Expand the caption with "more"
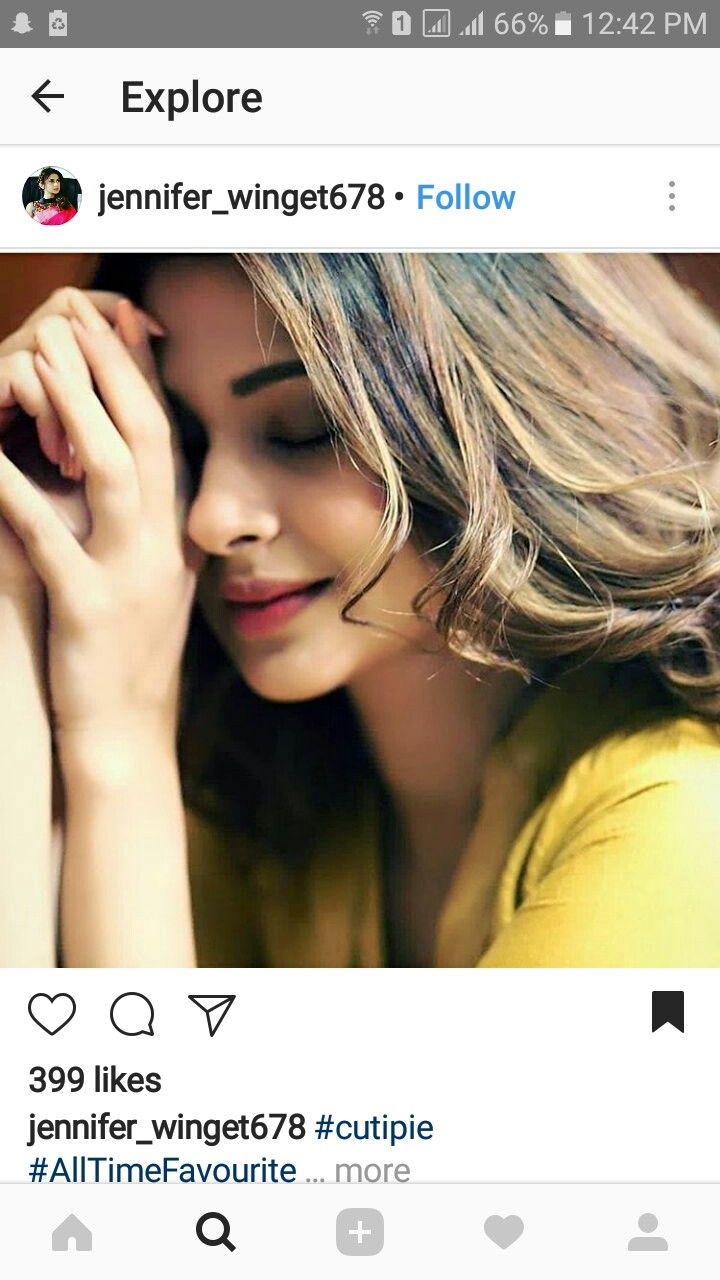Screen dimensions: 720x1280 (372, 1170)
